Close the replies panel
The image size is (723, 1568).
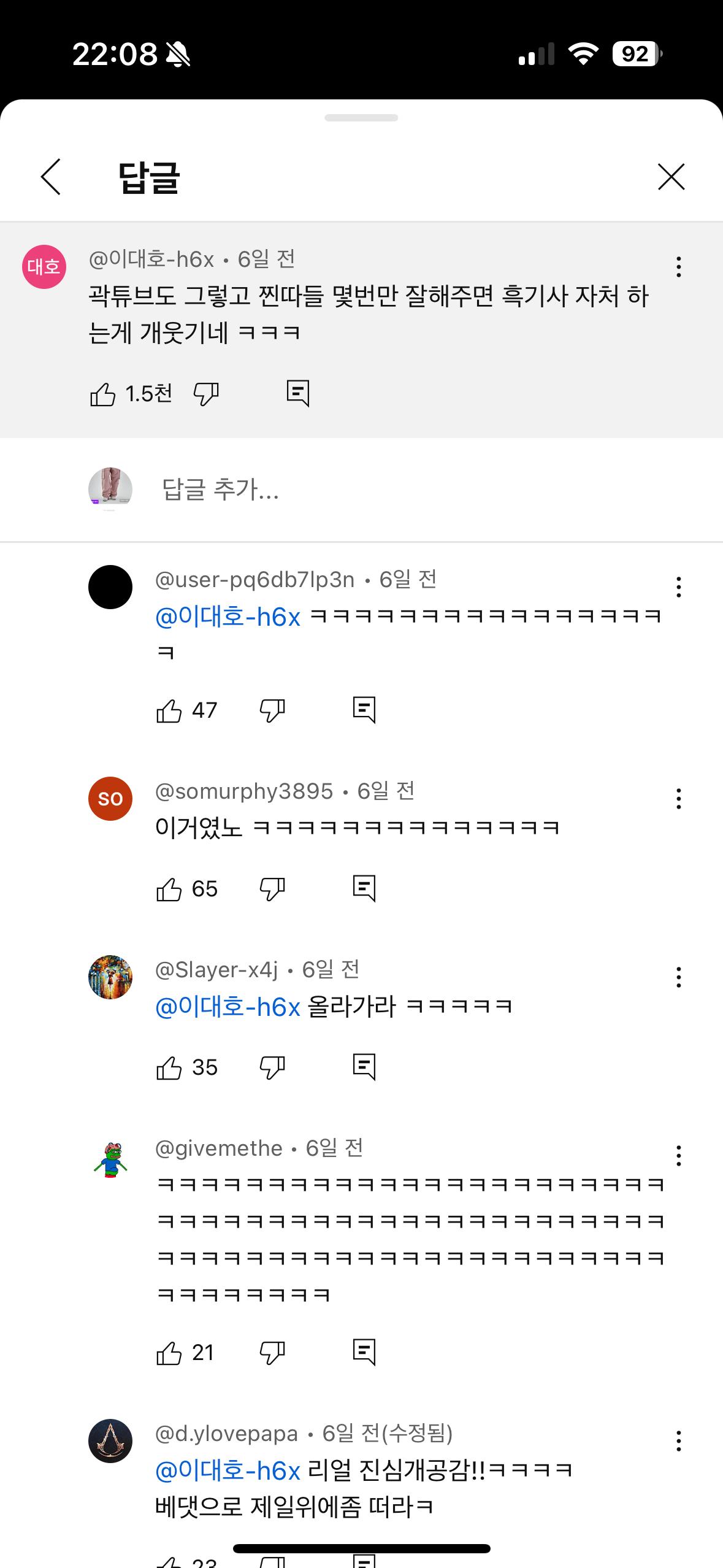672,177
